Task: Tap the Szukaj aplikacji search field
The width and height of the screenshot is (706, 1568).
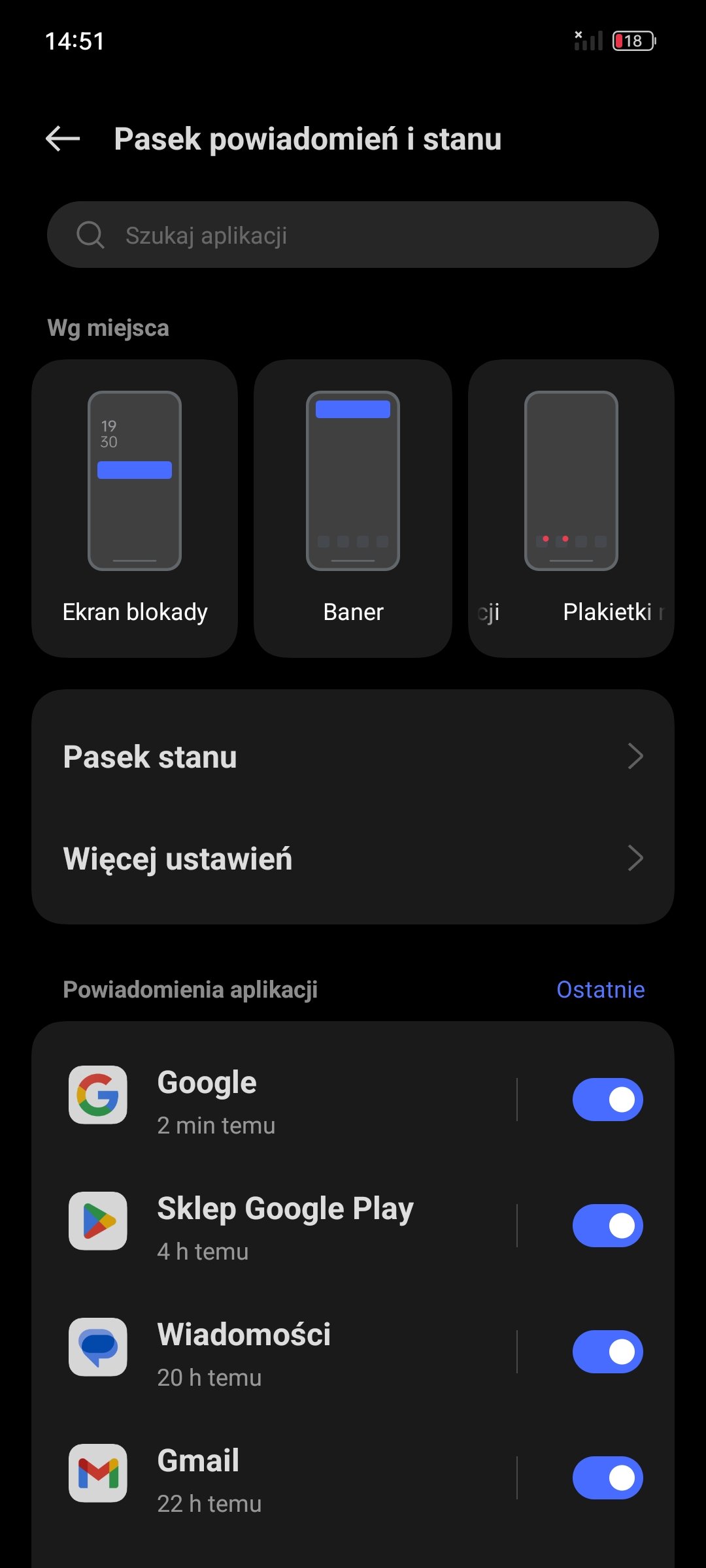Action: (x=353, y=235)
